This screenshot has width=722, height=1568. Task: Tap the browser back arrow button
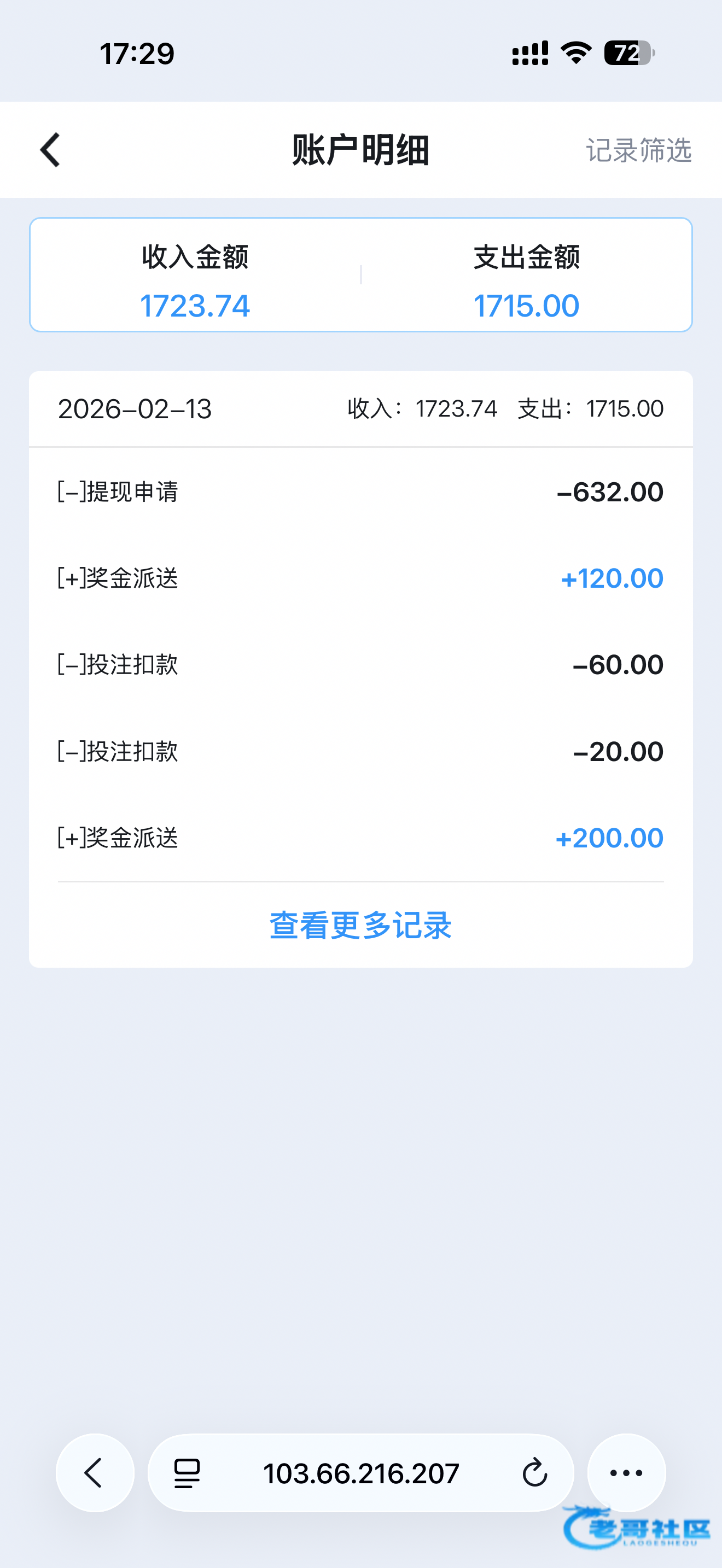click(95, 1472)
